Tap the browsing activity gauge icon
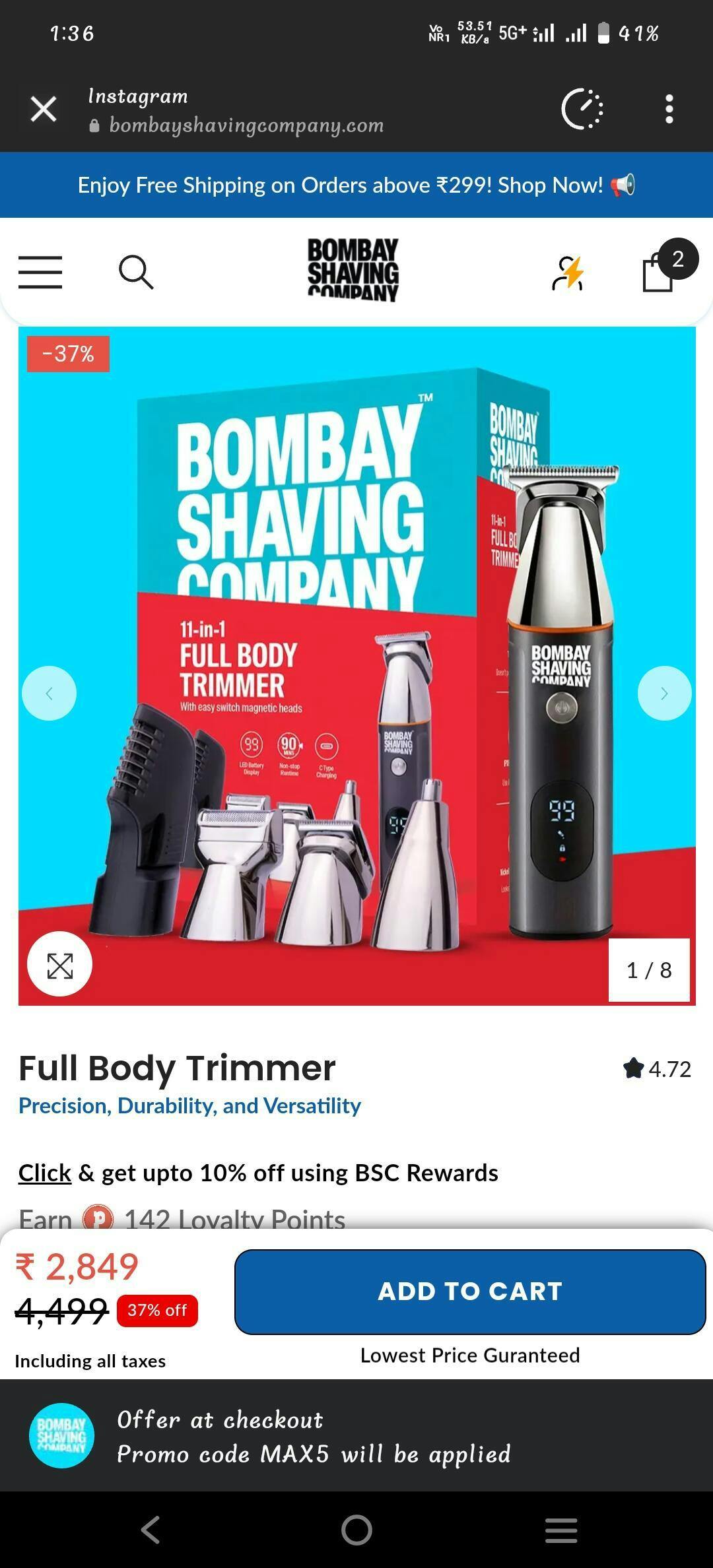 [x=582, y=109]
